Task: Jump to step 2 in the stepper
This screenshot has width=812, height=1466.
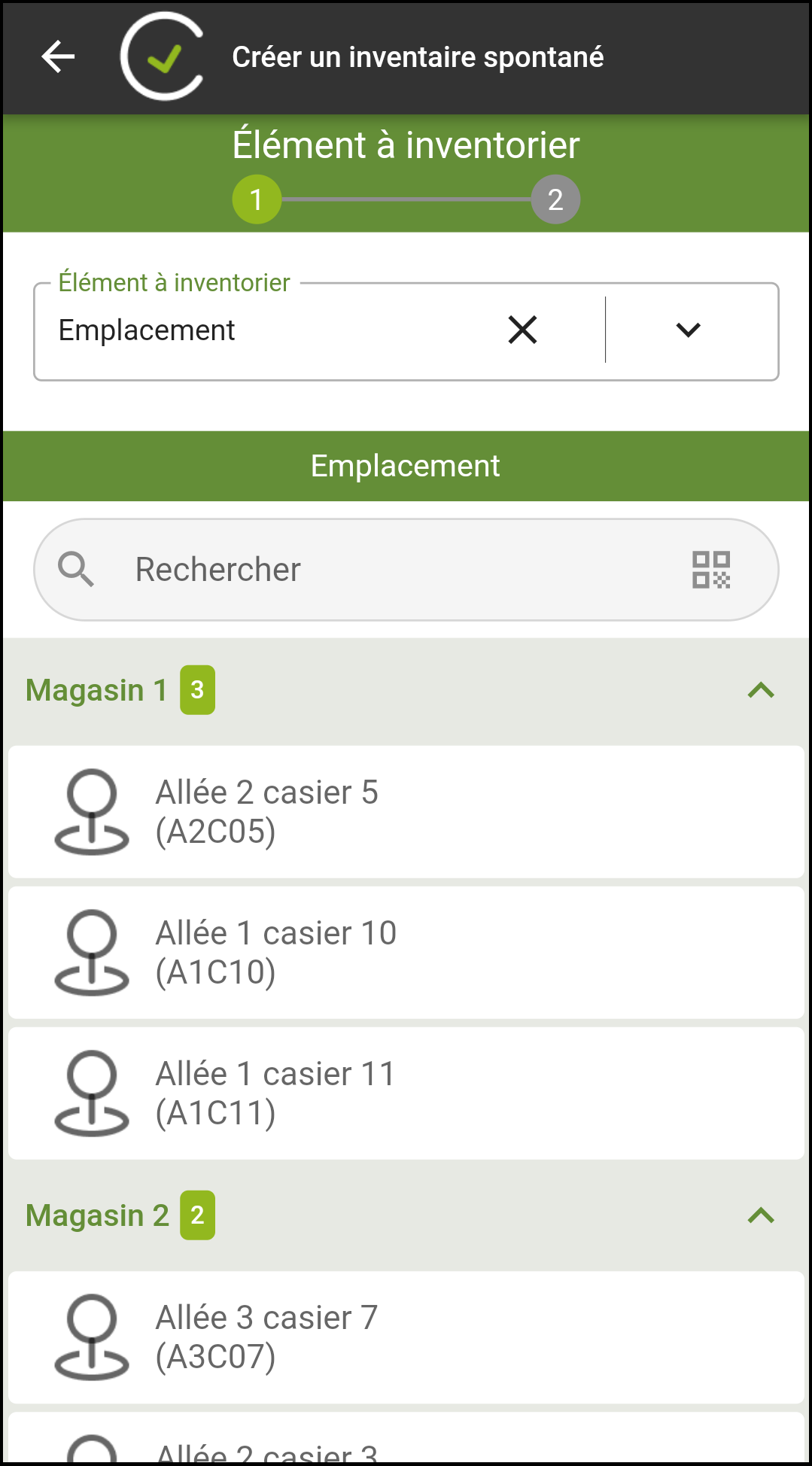Action: [555, 199]
